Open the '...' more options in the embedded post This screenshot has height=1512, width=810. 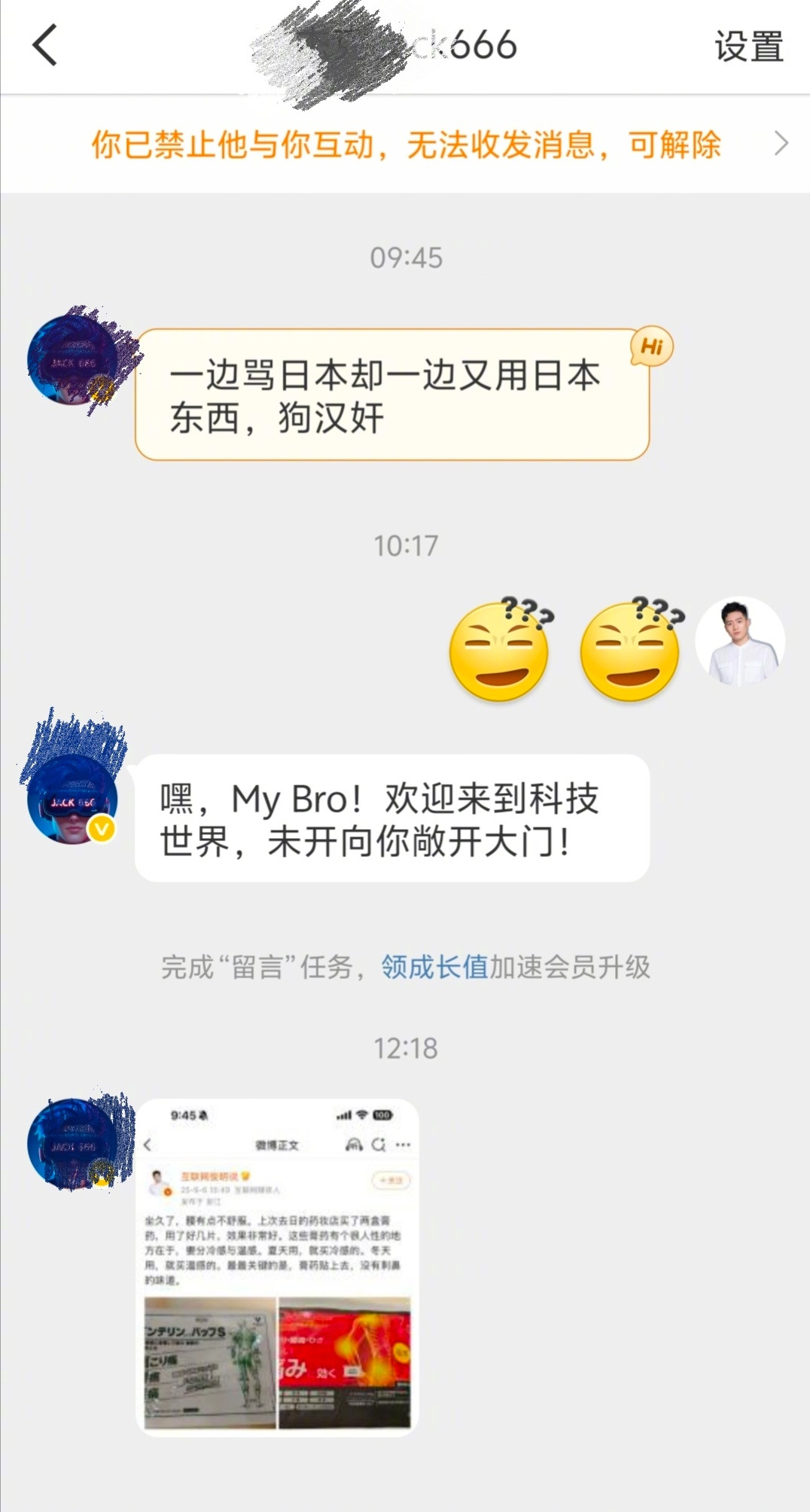[x=401, y=1144]
